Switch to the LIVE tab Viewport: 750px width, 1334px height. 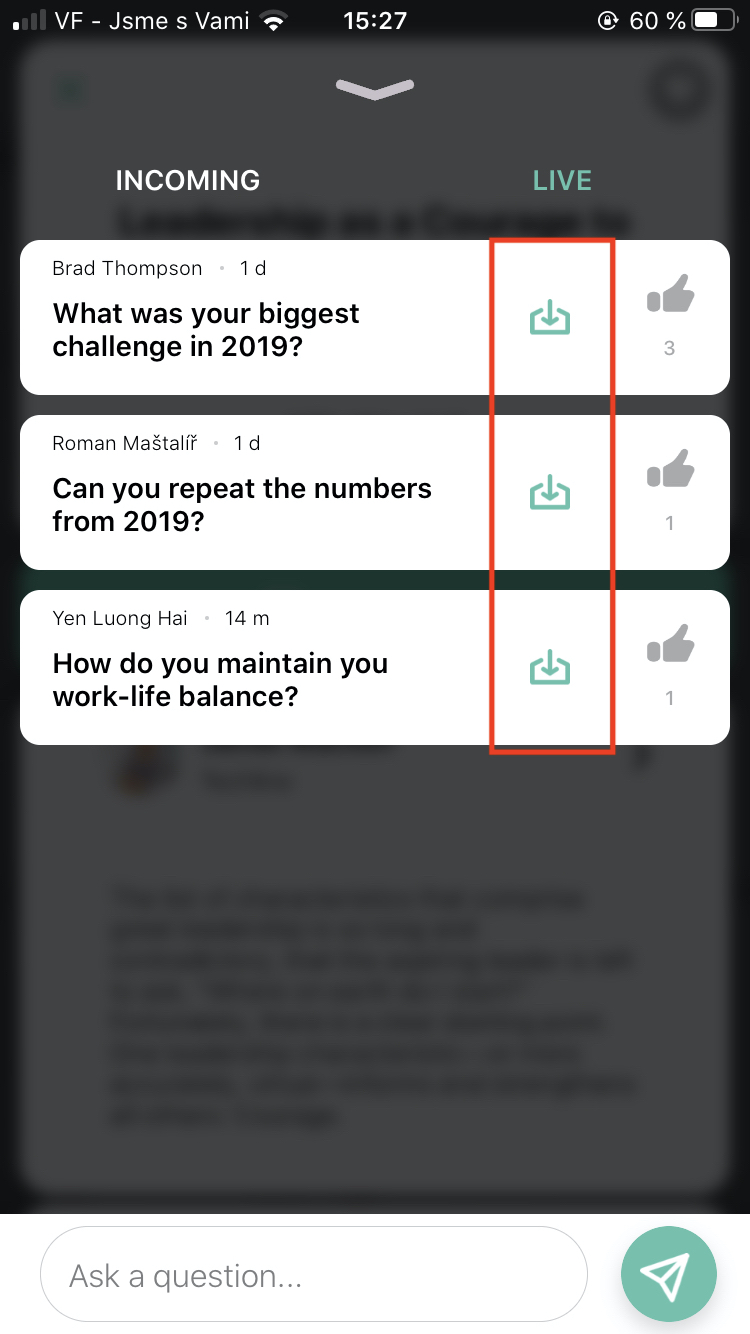point(562,181)
